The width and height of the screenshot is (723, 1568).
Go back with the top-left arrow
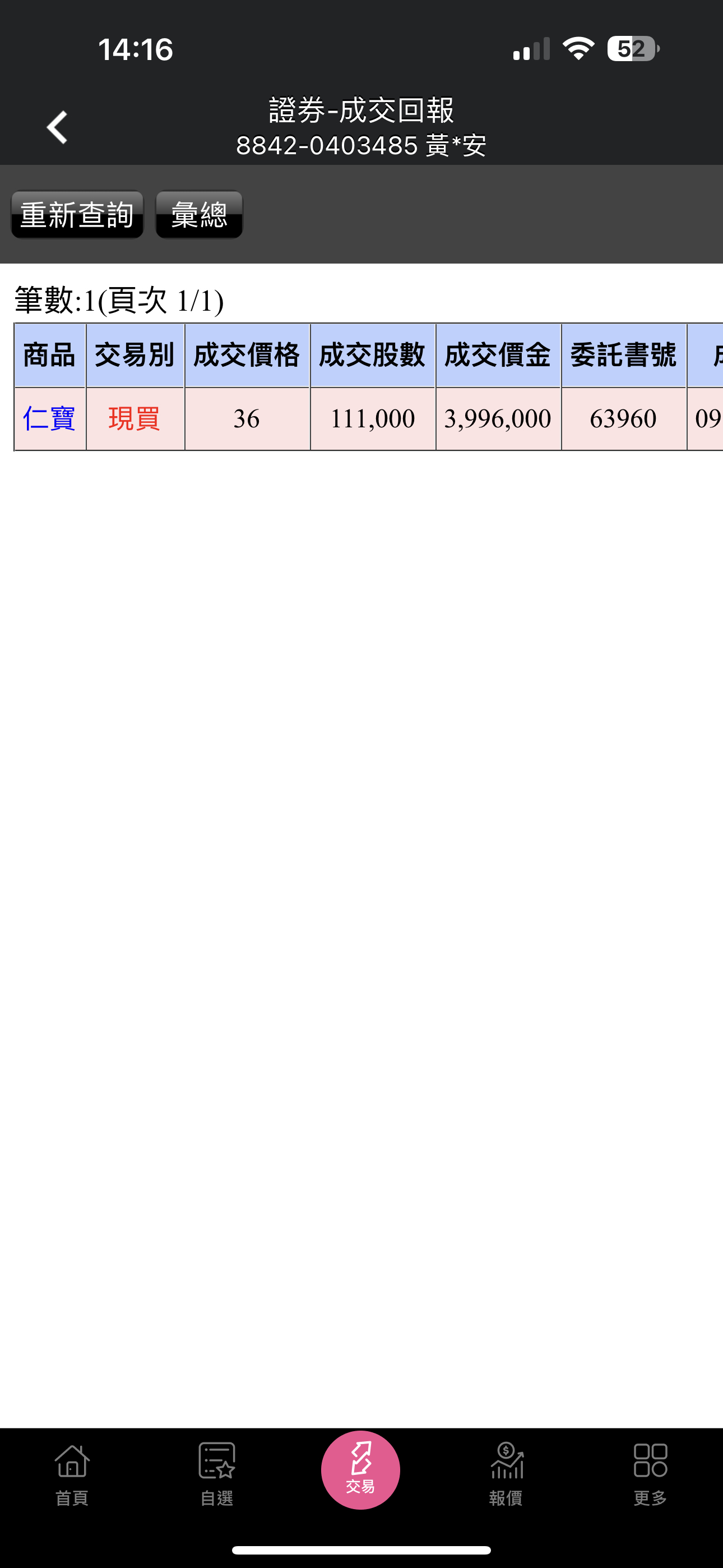pyautogui.click(x=57, y=127)
